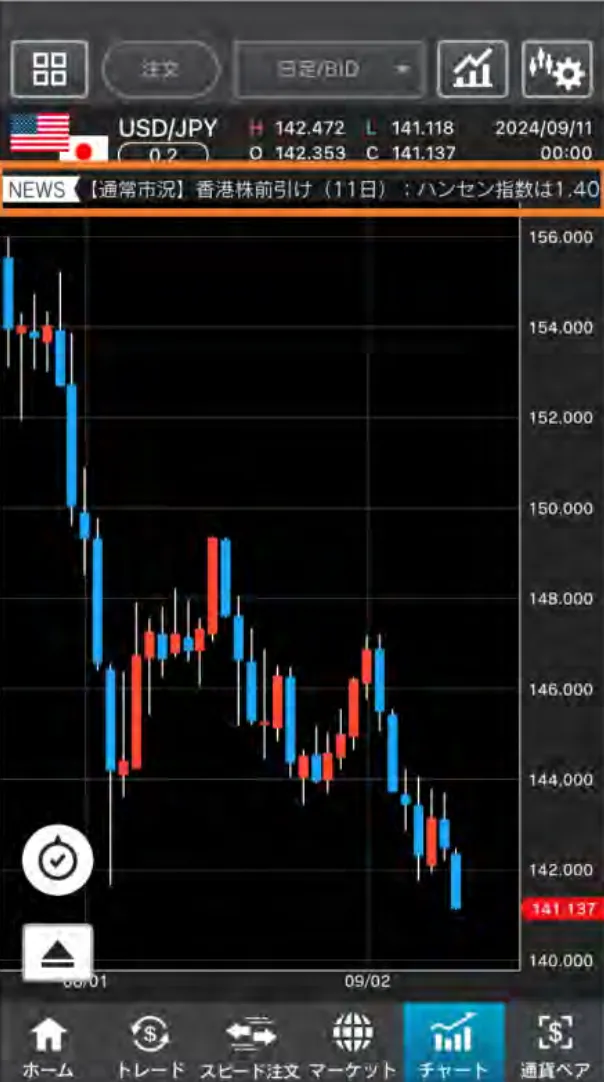The image size is (604, 1082).
Task: Open chart settings gear icon
Action: click(x=557, y=69)
